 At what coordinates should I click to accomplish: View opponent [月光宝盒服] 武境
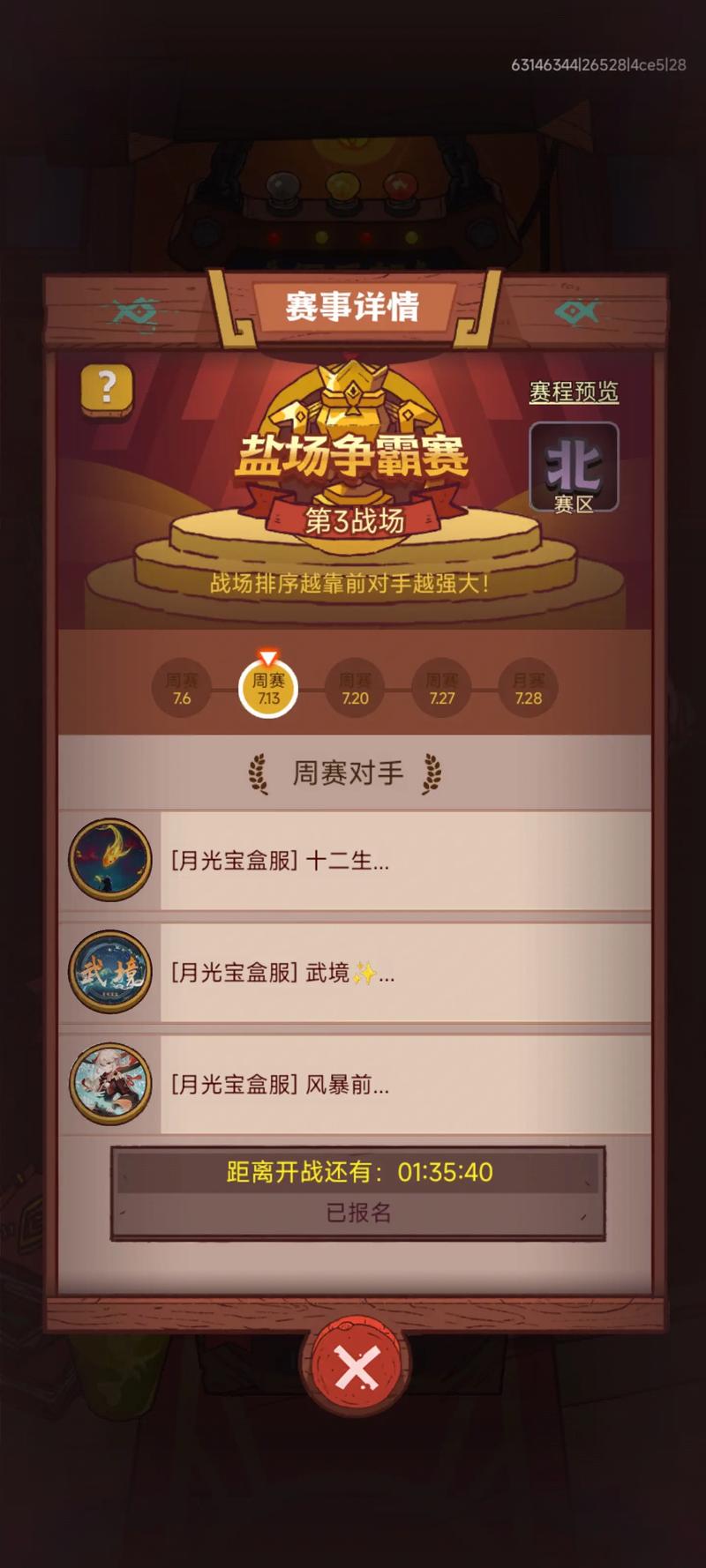tap(355, 973)
